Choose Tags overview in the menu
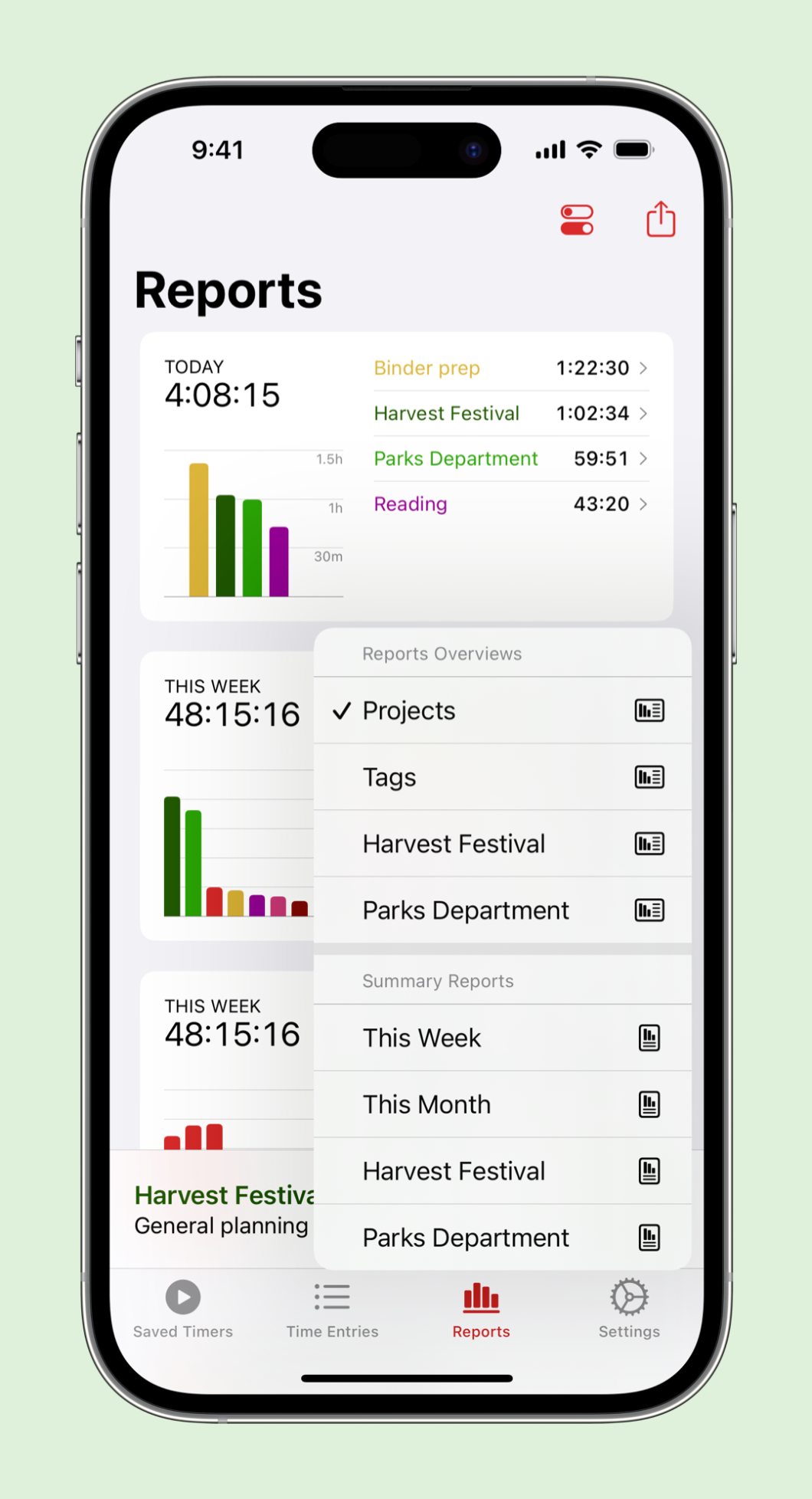 [502, 778]
